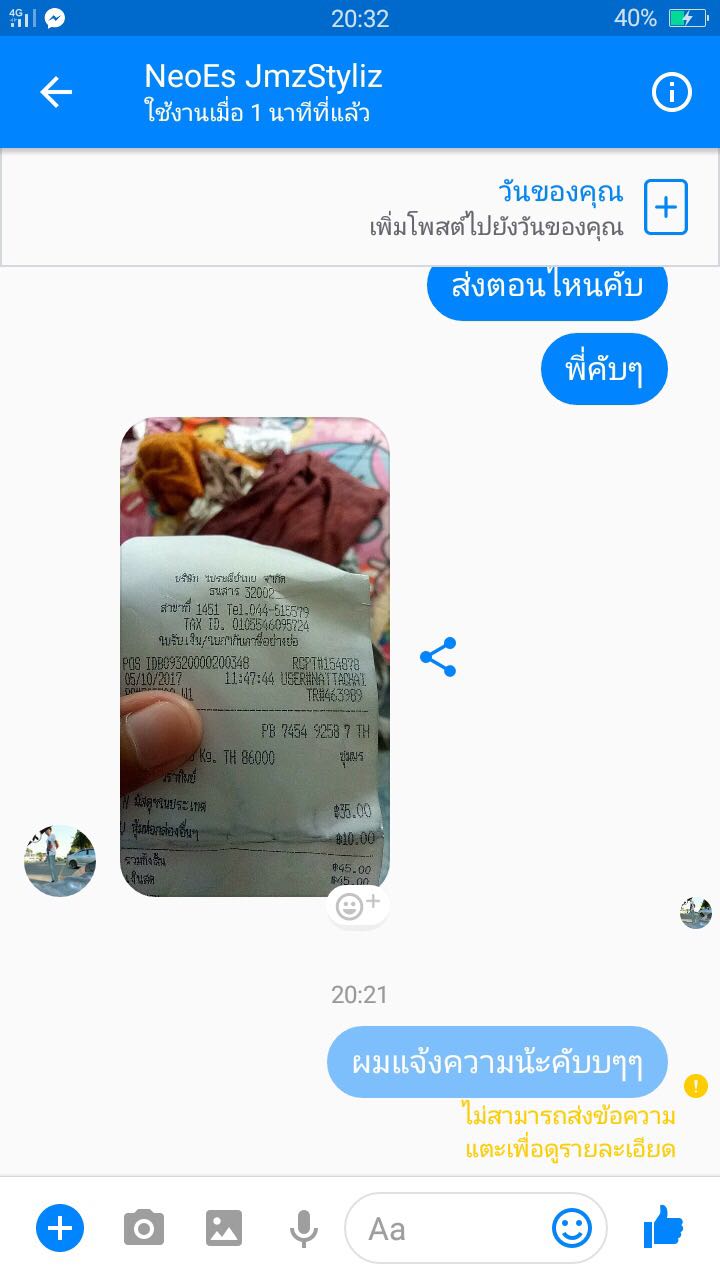This screenshot has height=1280, width=720.
Task: Open conversation info for NeoEs JmzStyliz
Action: (671, 93)
